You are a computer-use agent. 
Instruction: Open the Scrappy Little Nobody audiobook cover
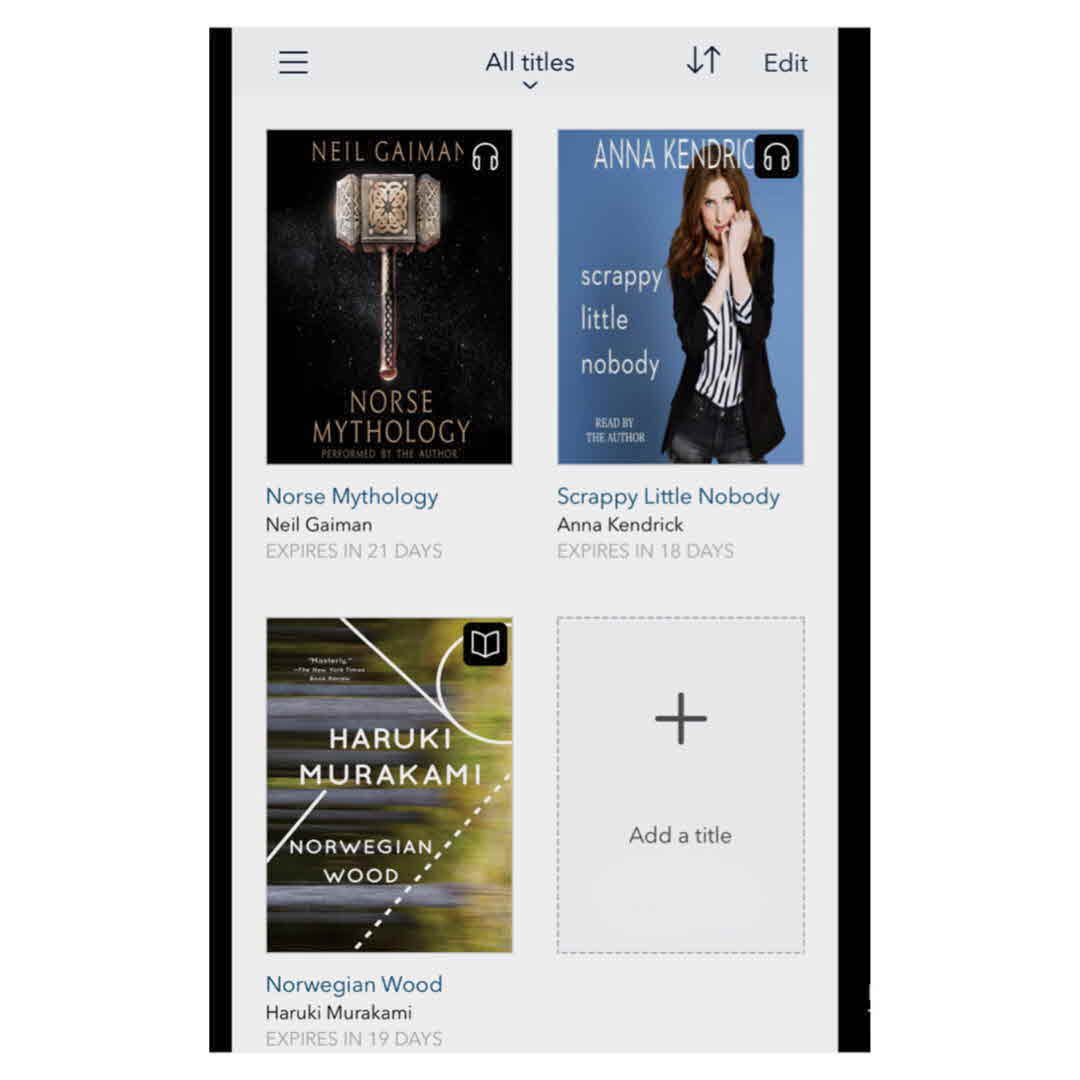point(680,297)
